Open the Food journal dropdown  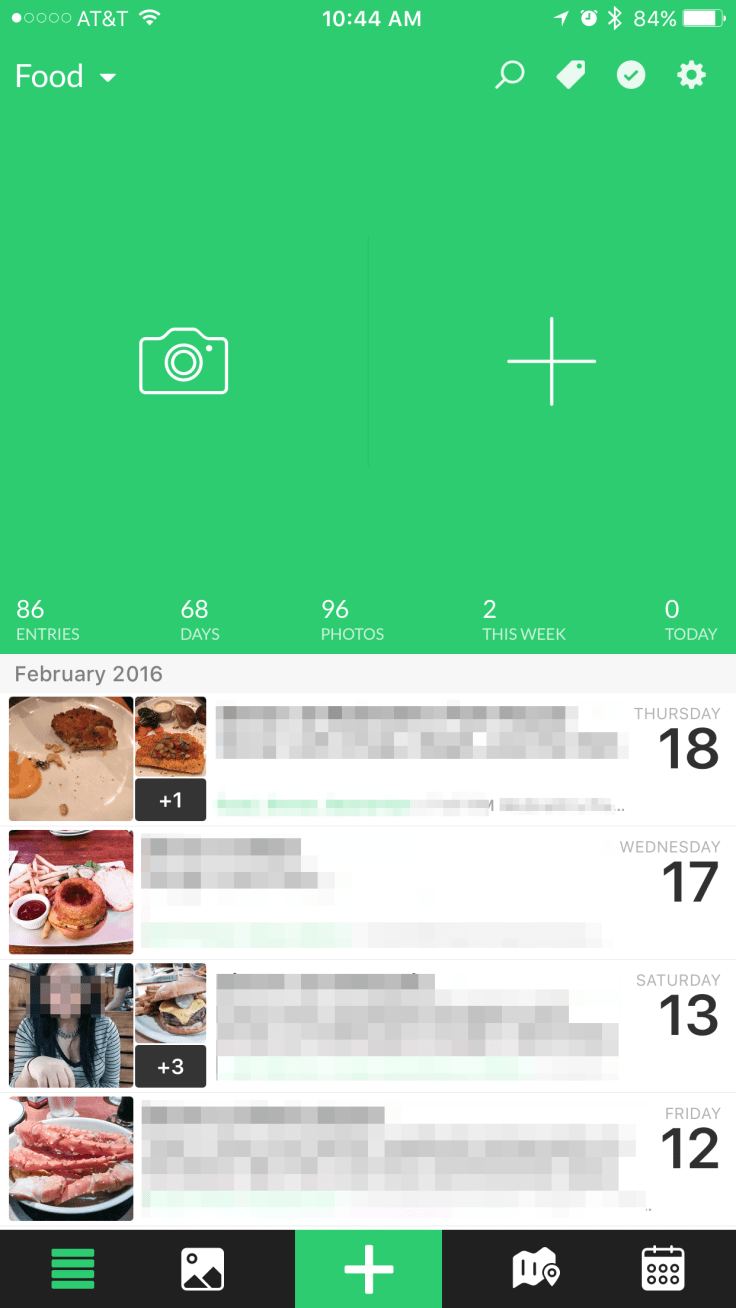click(x=66, y=77)
